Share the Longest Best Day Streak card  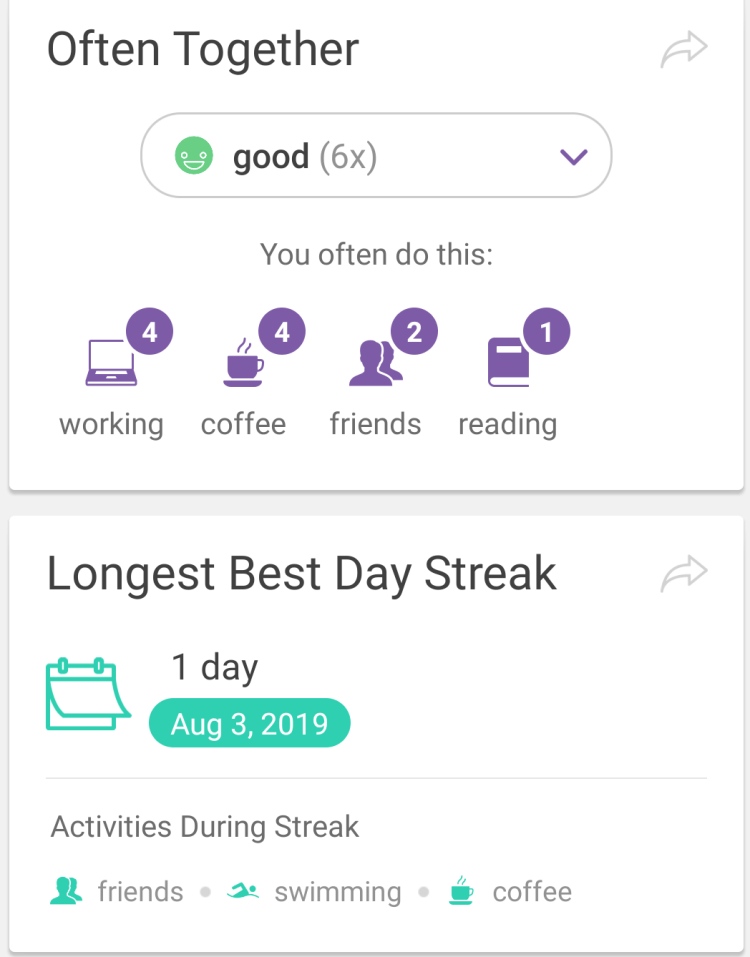(684, 574)
